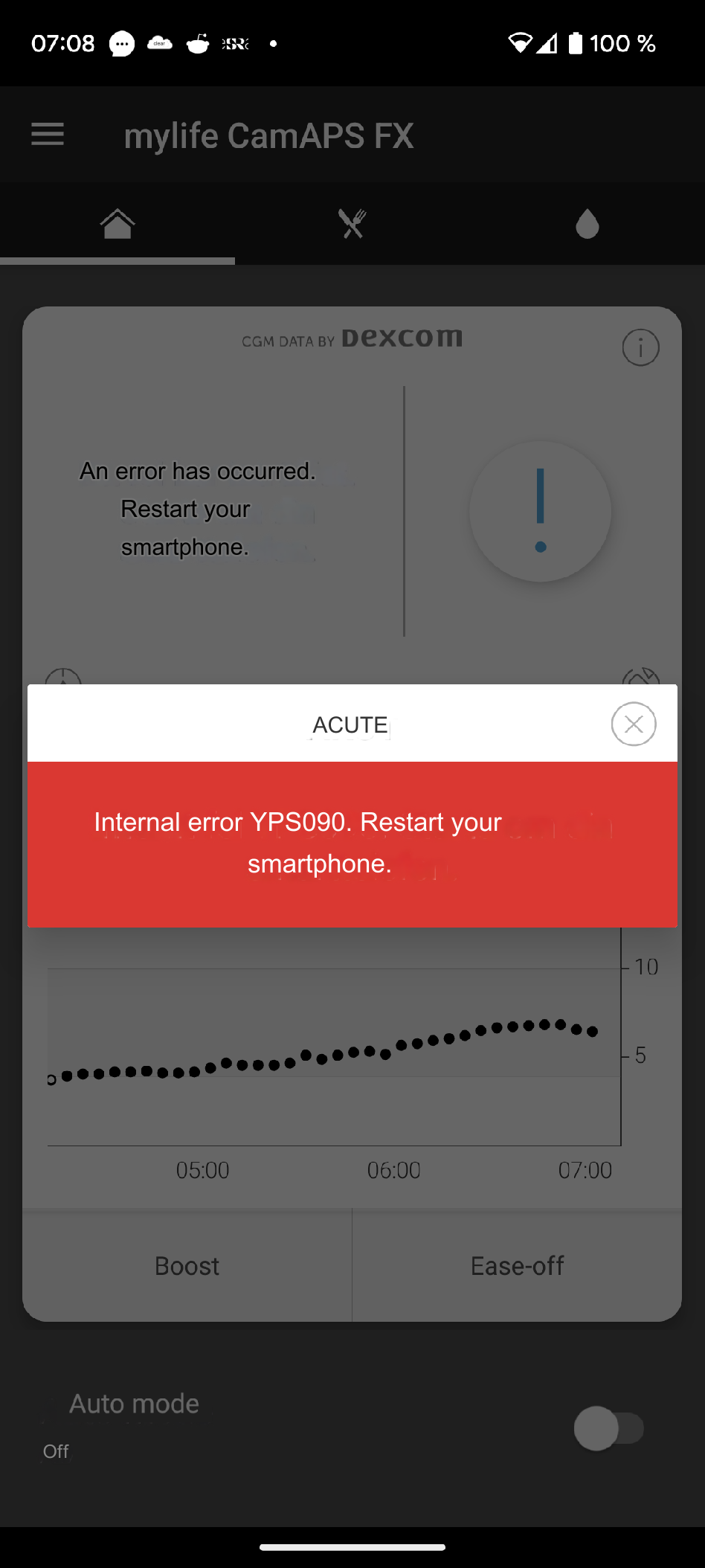Screen dimensions: 705x1568
Task: Activate Ease-off mode
Action: click(x=517, y=1265)
